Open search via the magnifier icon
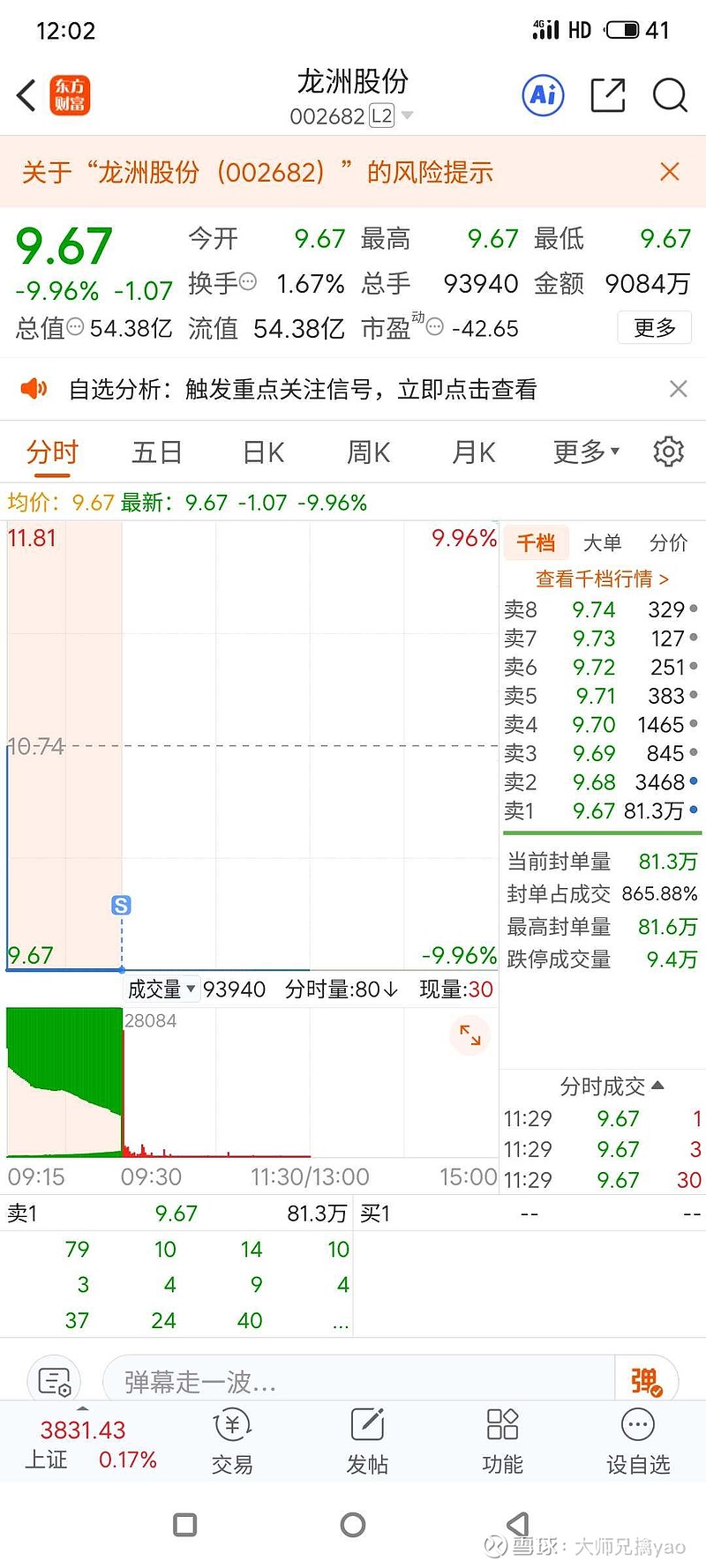The height and width of the screenshot is (1568, 706). click(670, 94)
